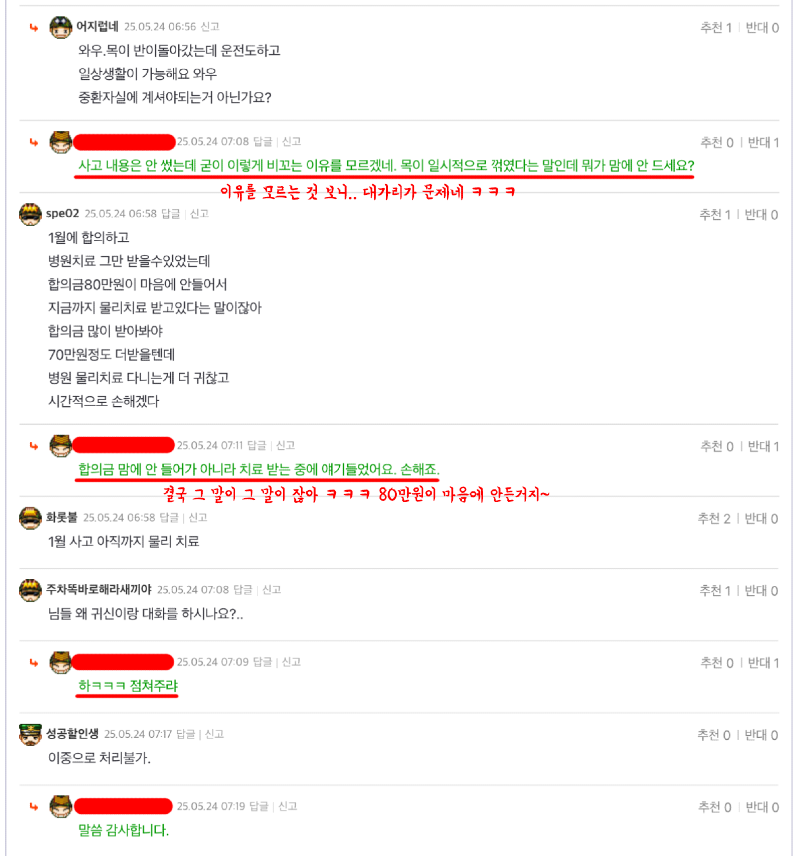Tap 답글 on the 07:19 '말씀 감사합니다' reply
The image size is (800, 856).
pyautogui.click(x=260, y=806)
